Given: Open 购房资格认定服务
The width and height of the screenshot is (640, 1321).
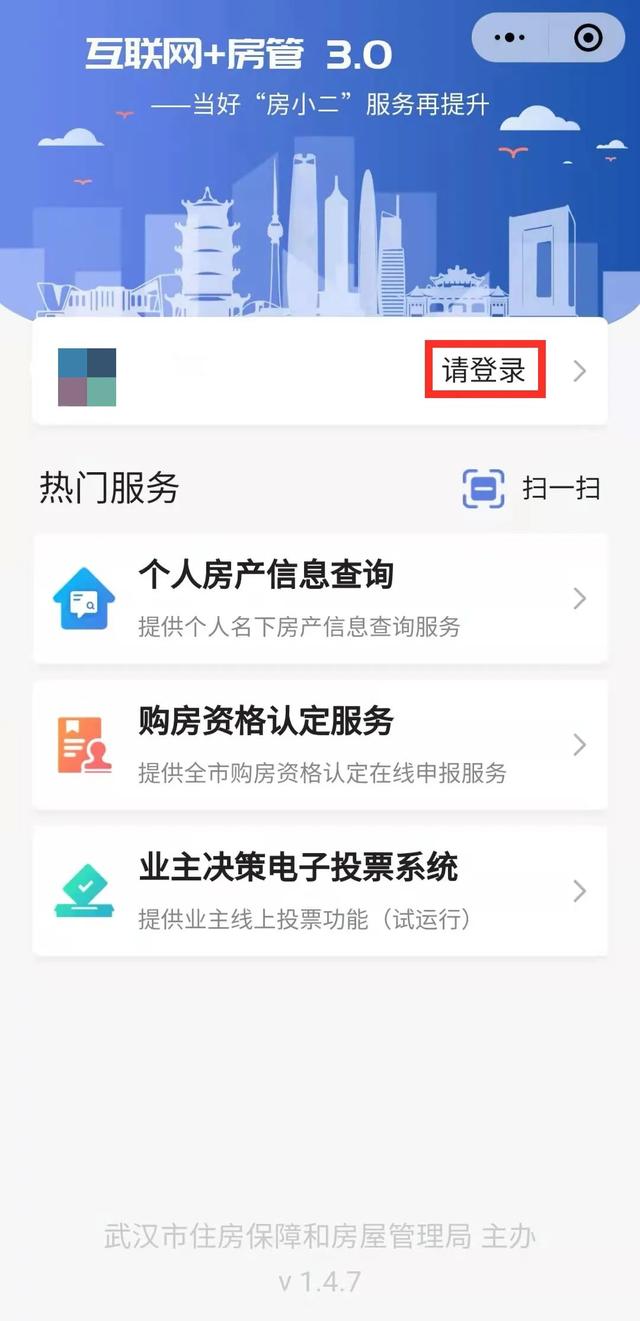Looking at the screenshot, I should [320, 744].
